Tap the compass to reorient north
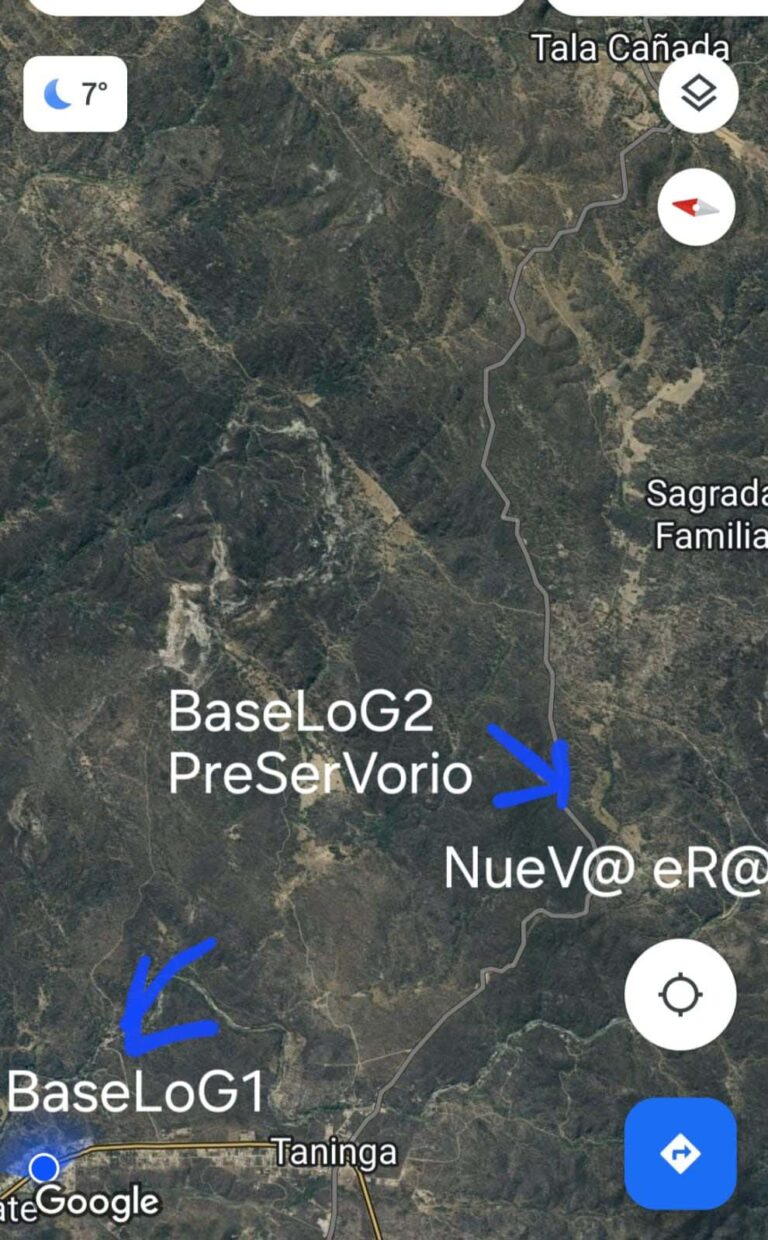Image resolution: width=768 pixels, height=1240 pixels. tap(696, 208)
